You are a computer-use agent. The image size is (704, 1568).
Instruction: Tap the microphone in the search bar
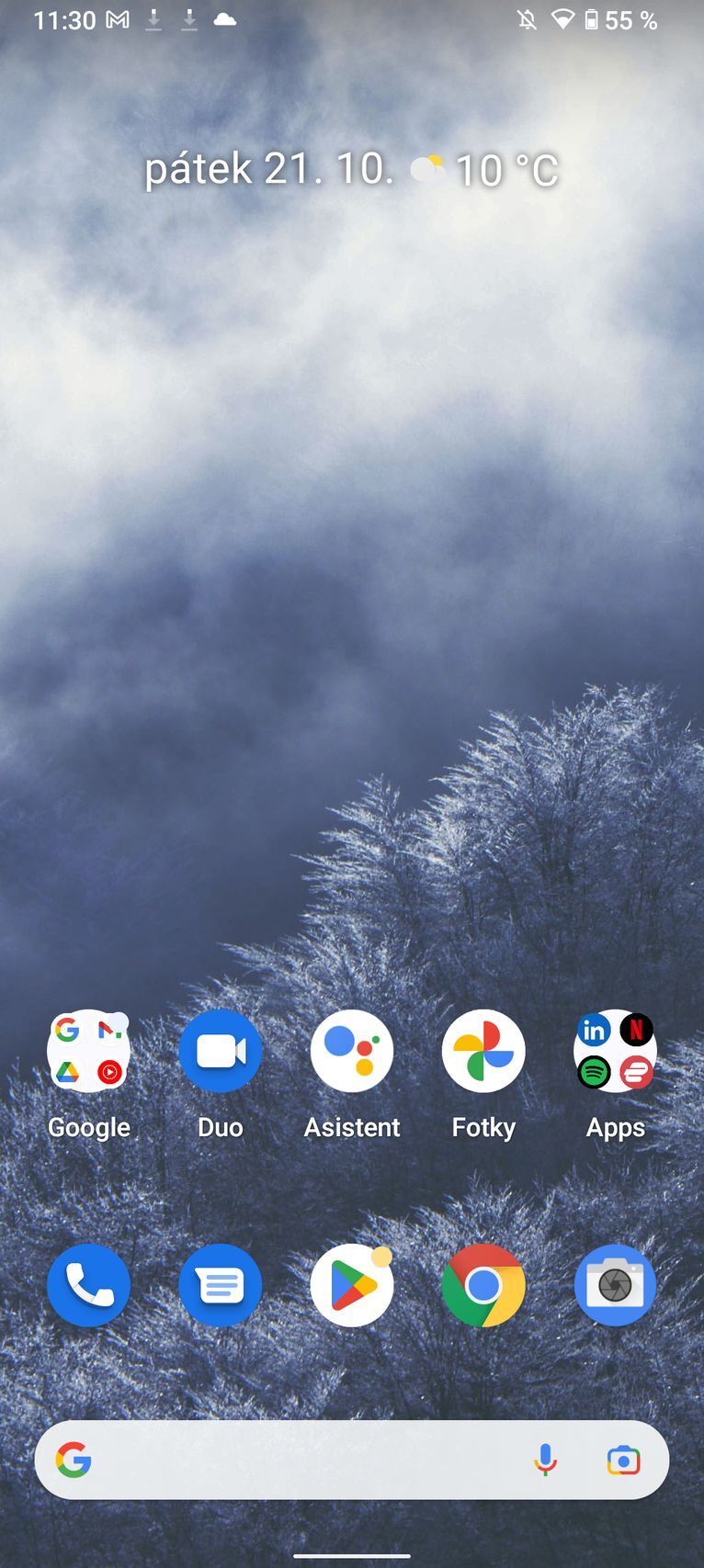tap(545, 1460)
